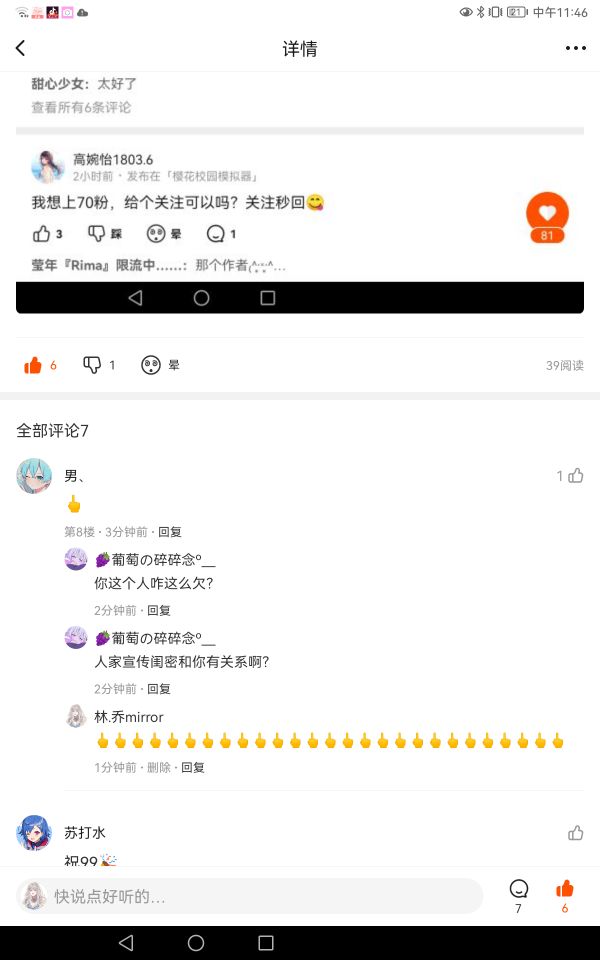Like the comment by 男、

576,476
